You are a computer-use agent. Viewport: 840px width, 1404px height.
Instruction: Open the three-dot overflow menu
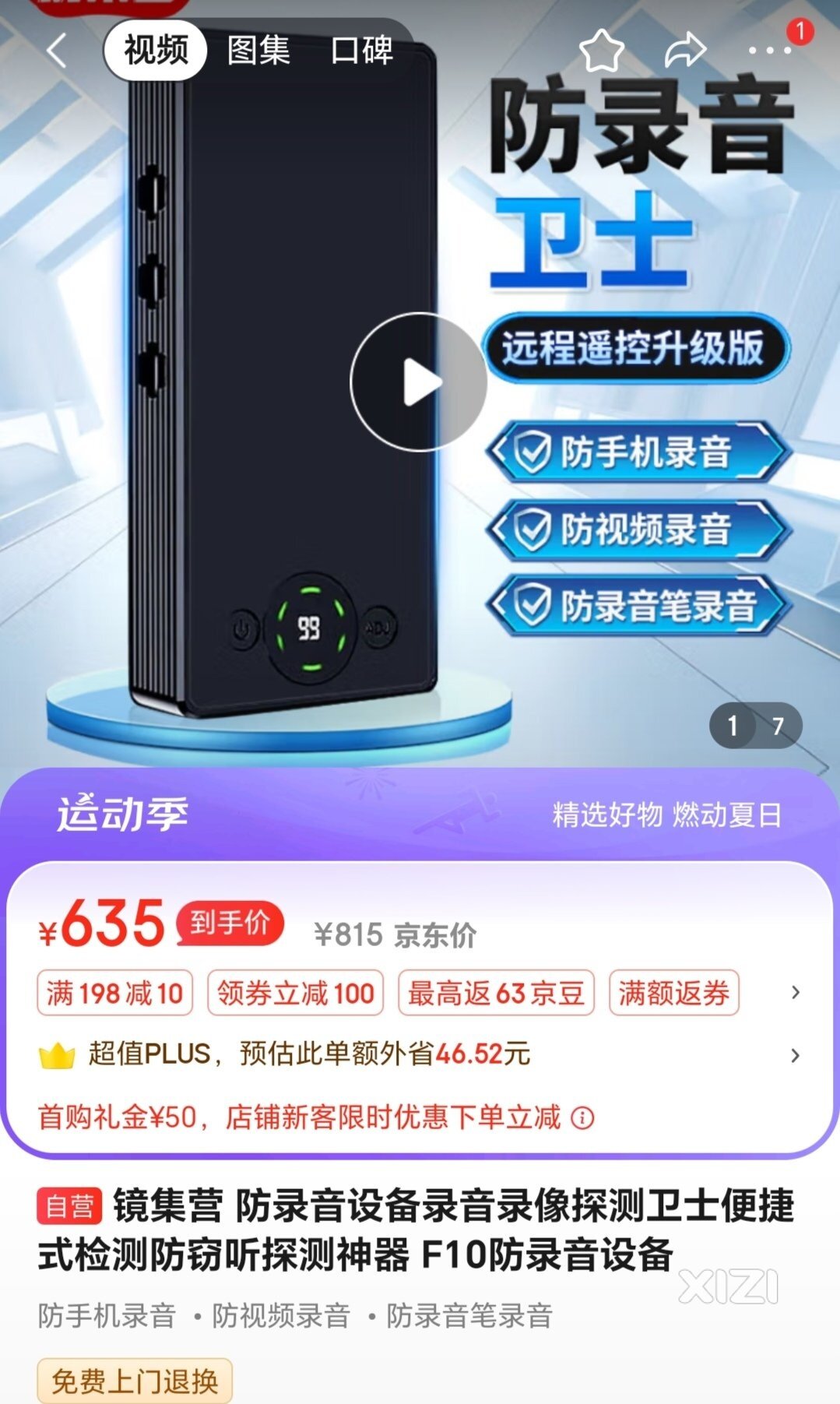[x=769, y=51]
